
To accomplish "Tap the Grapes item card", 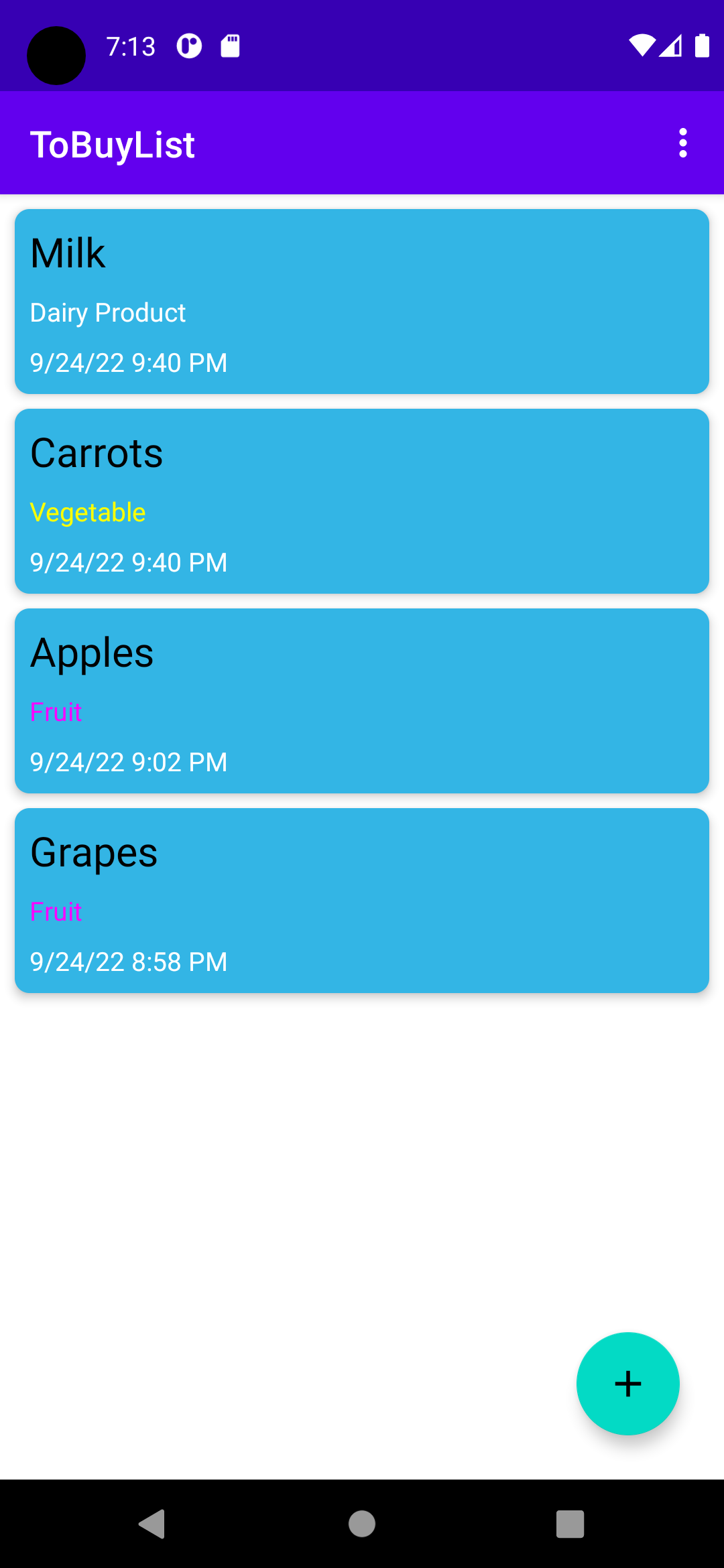I will coord(362,901).
